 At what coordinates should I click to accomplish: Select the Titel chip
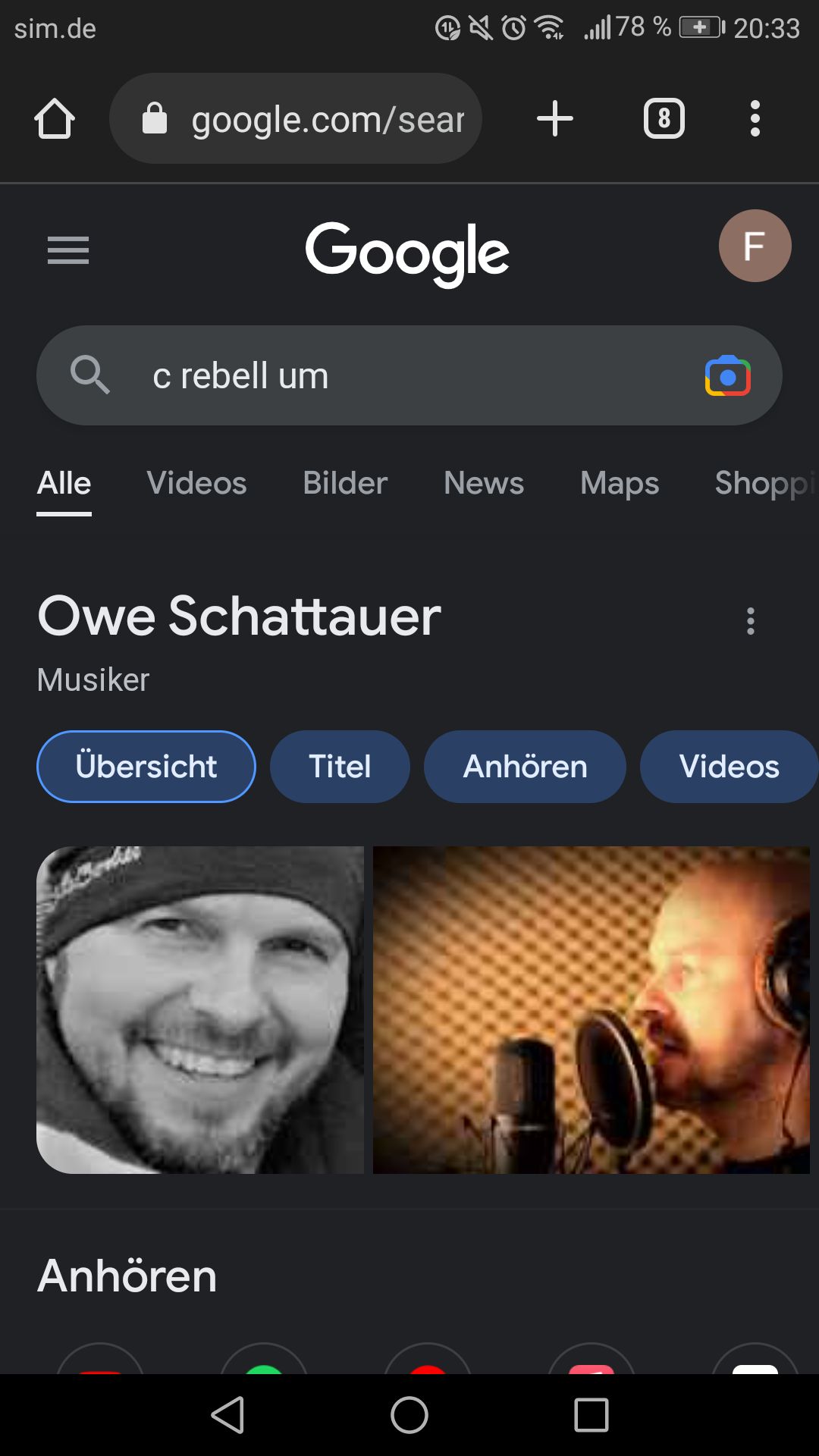[x=340, y=767]
